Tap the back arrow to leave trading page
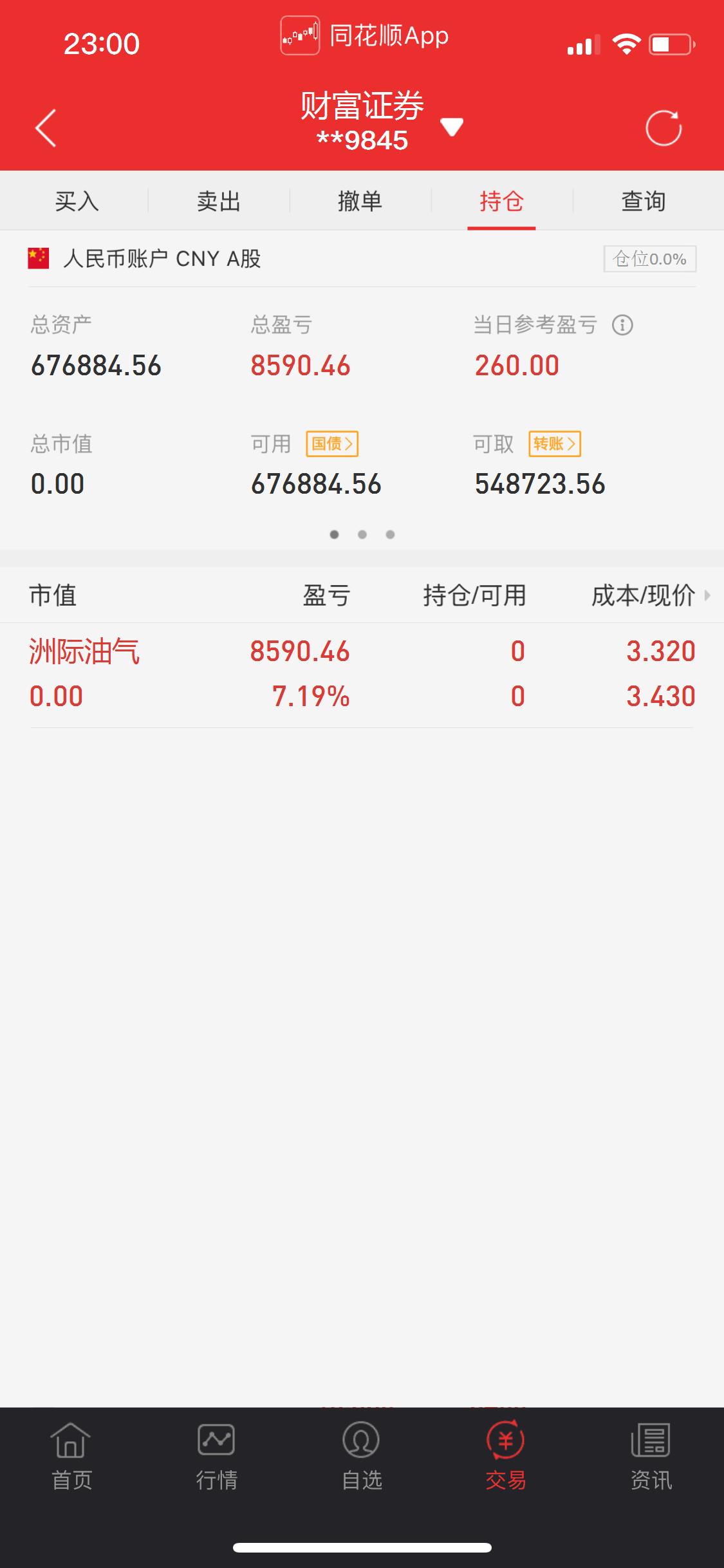 45,126
